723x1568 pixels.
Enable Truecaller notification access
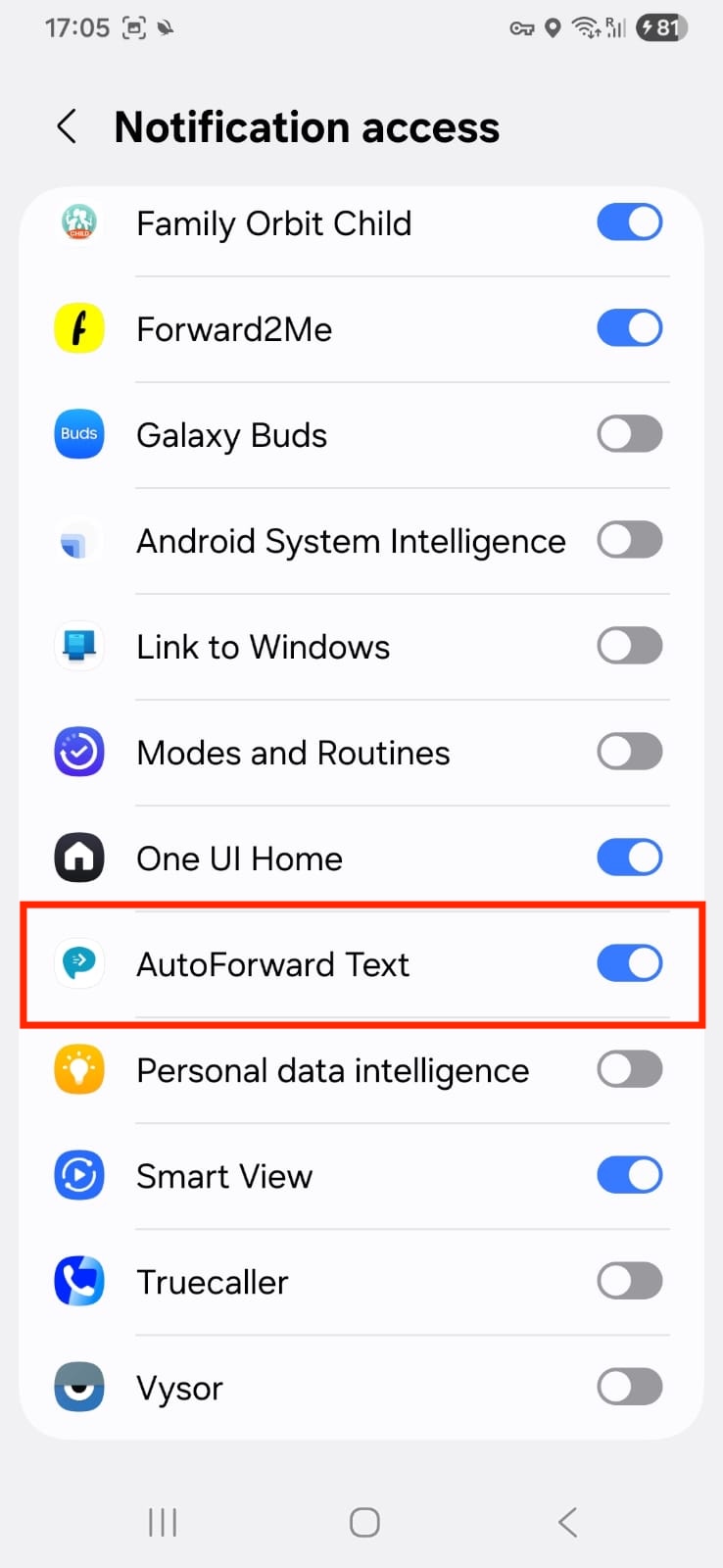click(x=630, y=1281)
